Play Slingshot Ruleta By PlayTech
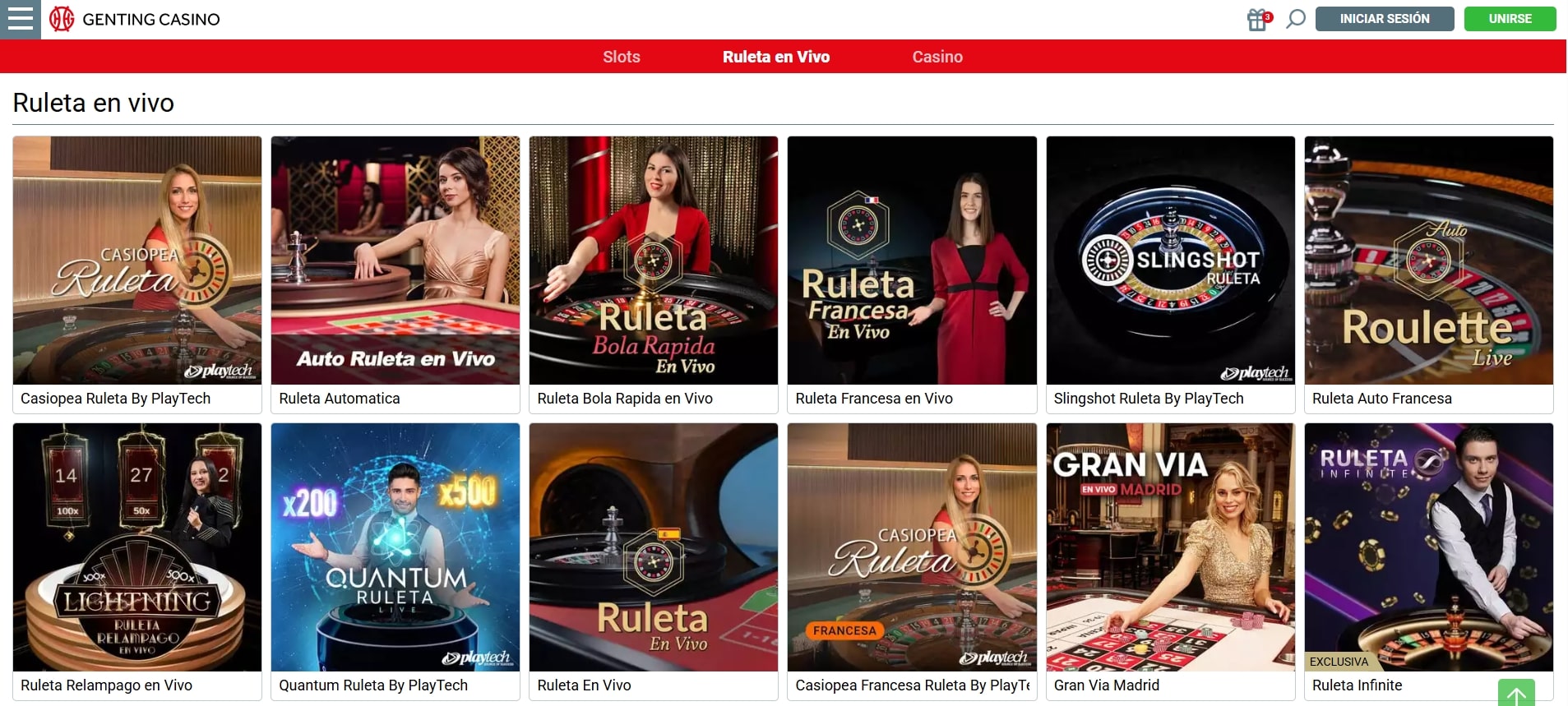Image resolution: width=1568 pixels, height=706 pixels. point(1170,261)
